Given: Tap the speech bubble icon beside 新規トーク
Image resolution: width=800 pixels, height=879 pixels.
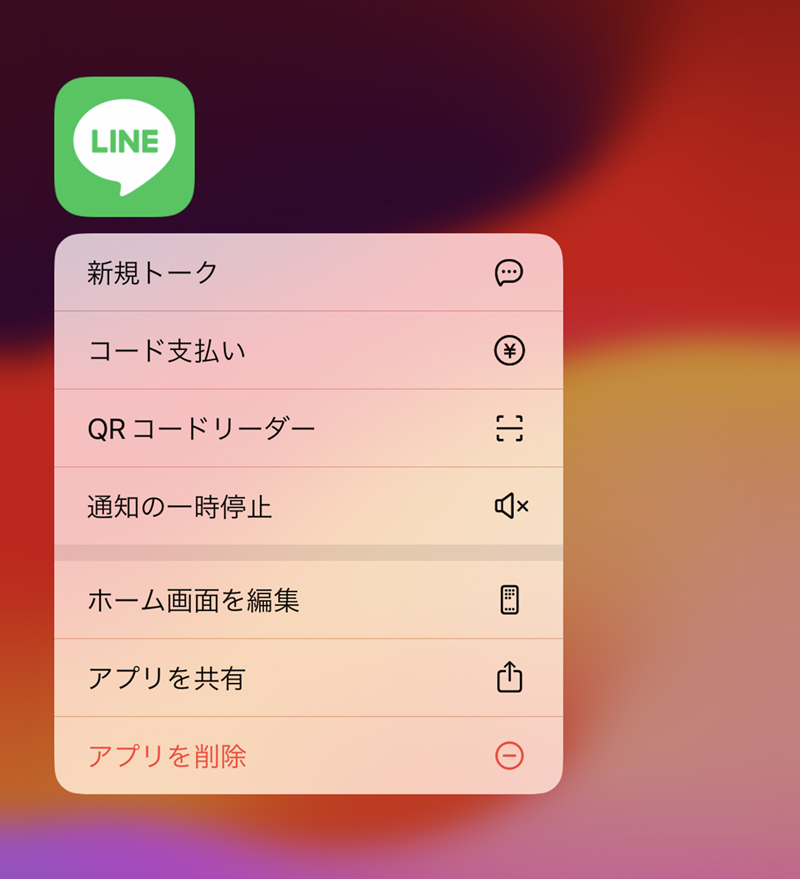Looking at the screenshot, I should click(510, 272).
